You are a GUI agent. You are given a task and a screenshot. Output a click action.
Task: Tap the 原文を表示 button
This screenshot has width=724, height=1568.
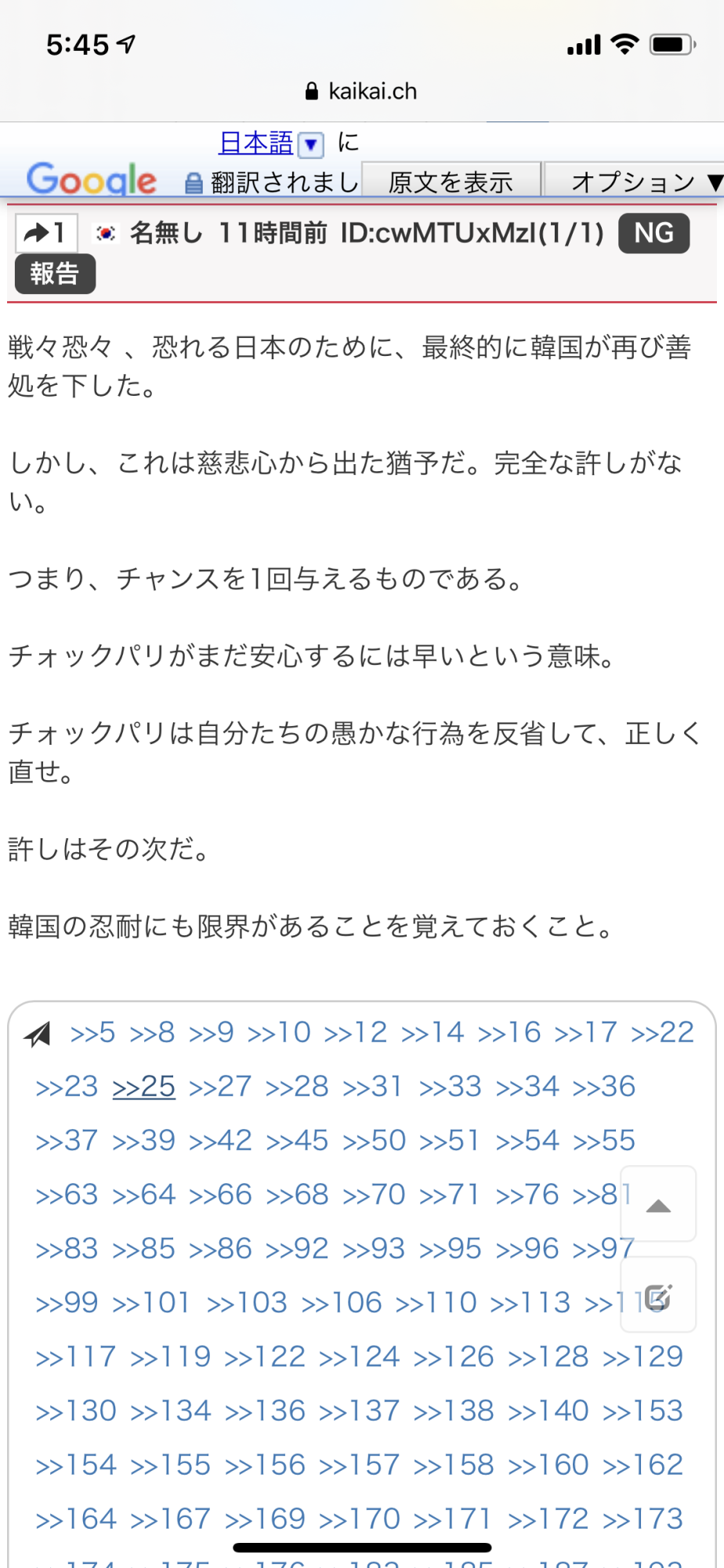[451, 182]
